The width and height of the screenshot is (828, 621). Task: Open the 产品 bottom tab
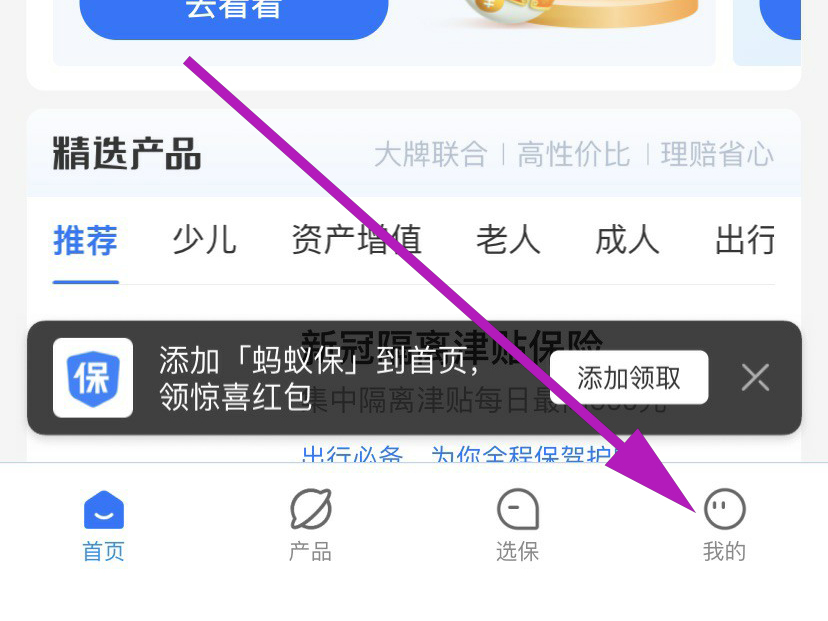pos(310,526)
